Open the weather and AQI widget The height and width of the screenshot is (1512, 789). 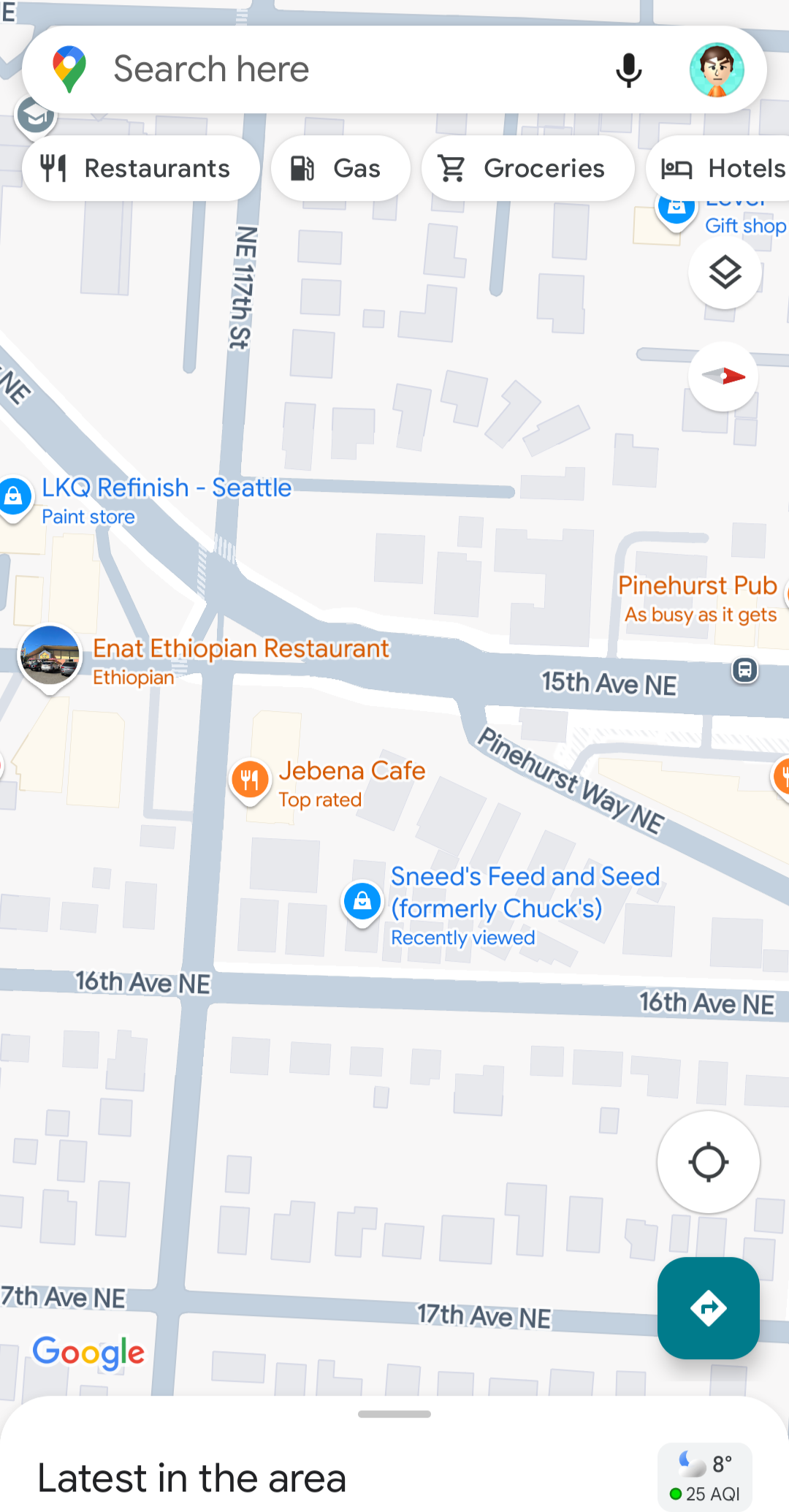(x=705, y=1478)
